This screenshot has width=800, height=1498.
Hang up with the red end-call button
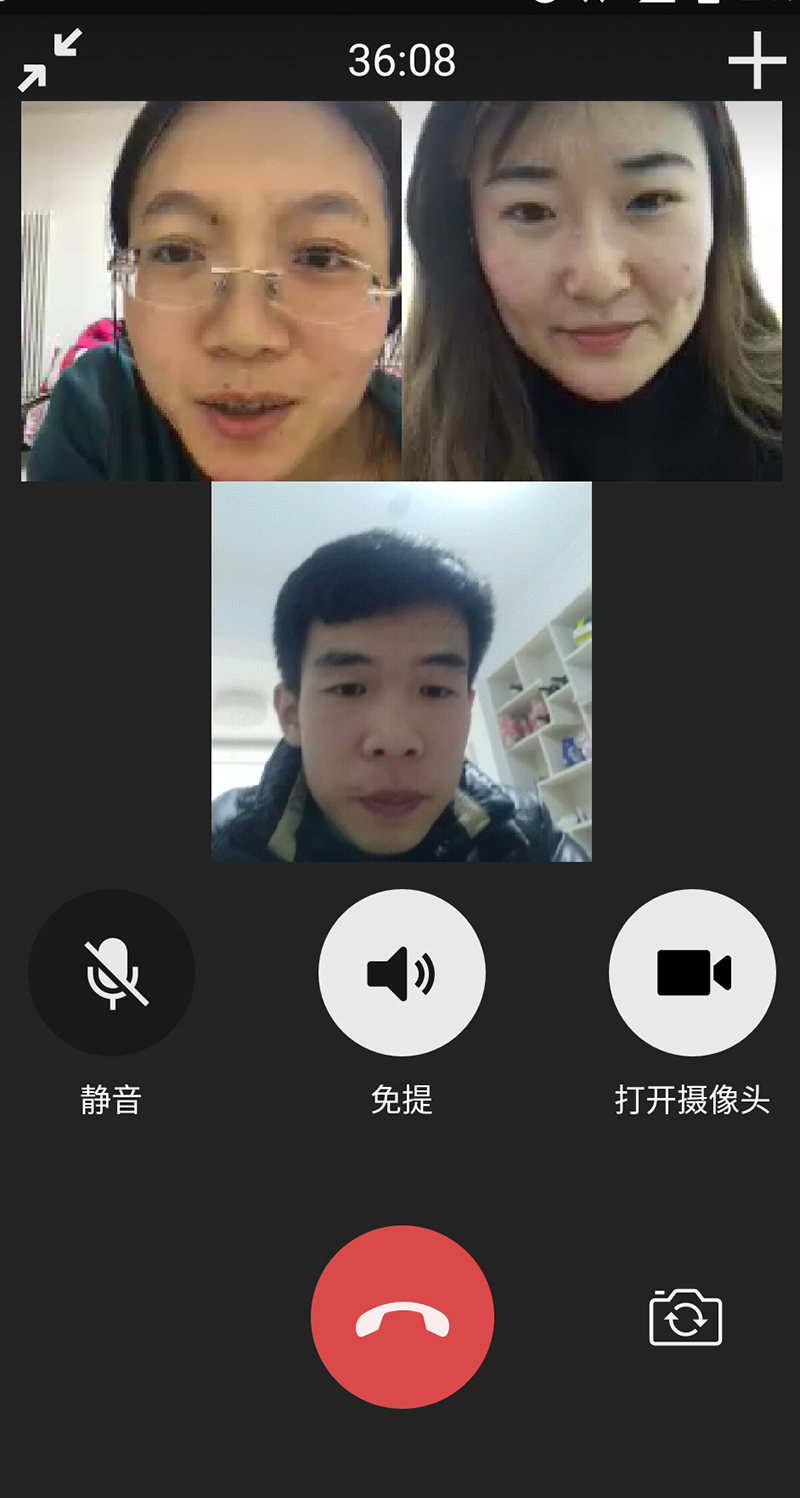pyautogui.click(x=402, y=1316)
